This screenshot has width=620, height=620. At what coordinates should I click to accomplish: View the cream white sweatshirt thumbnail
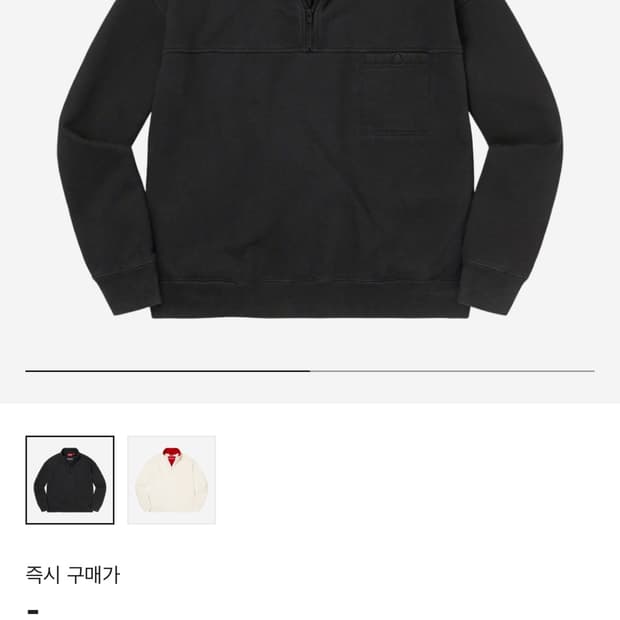click(x=171, y=480)
